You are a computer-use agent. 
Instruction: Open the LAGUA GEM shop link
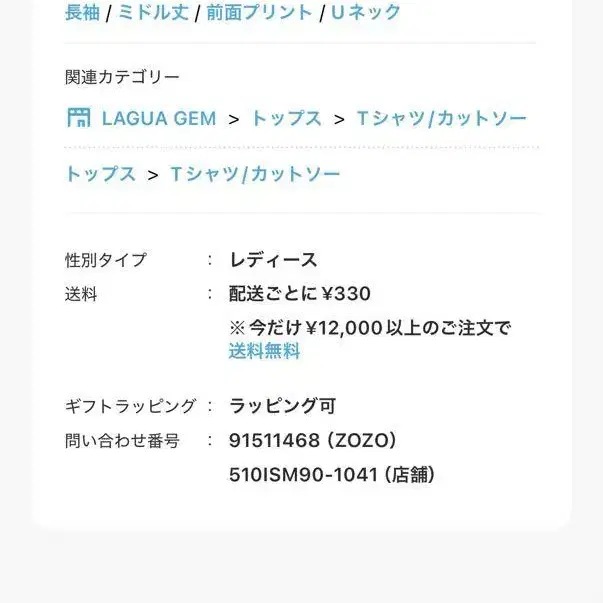pos(142,118)
